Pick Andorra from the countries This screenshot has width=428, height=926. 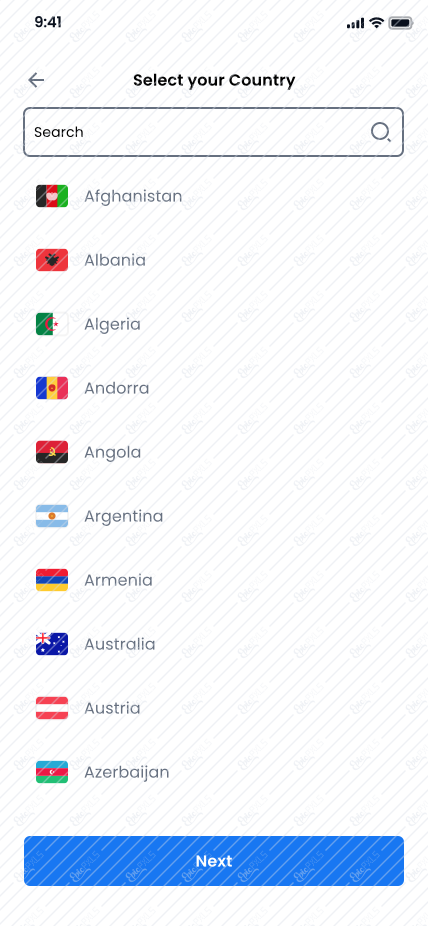point(214,388)
